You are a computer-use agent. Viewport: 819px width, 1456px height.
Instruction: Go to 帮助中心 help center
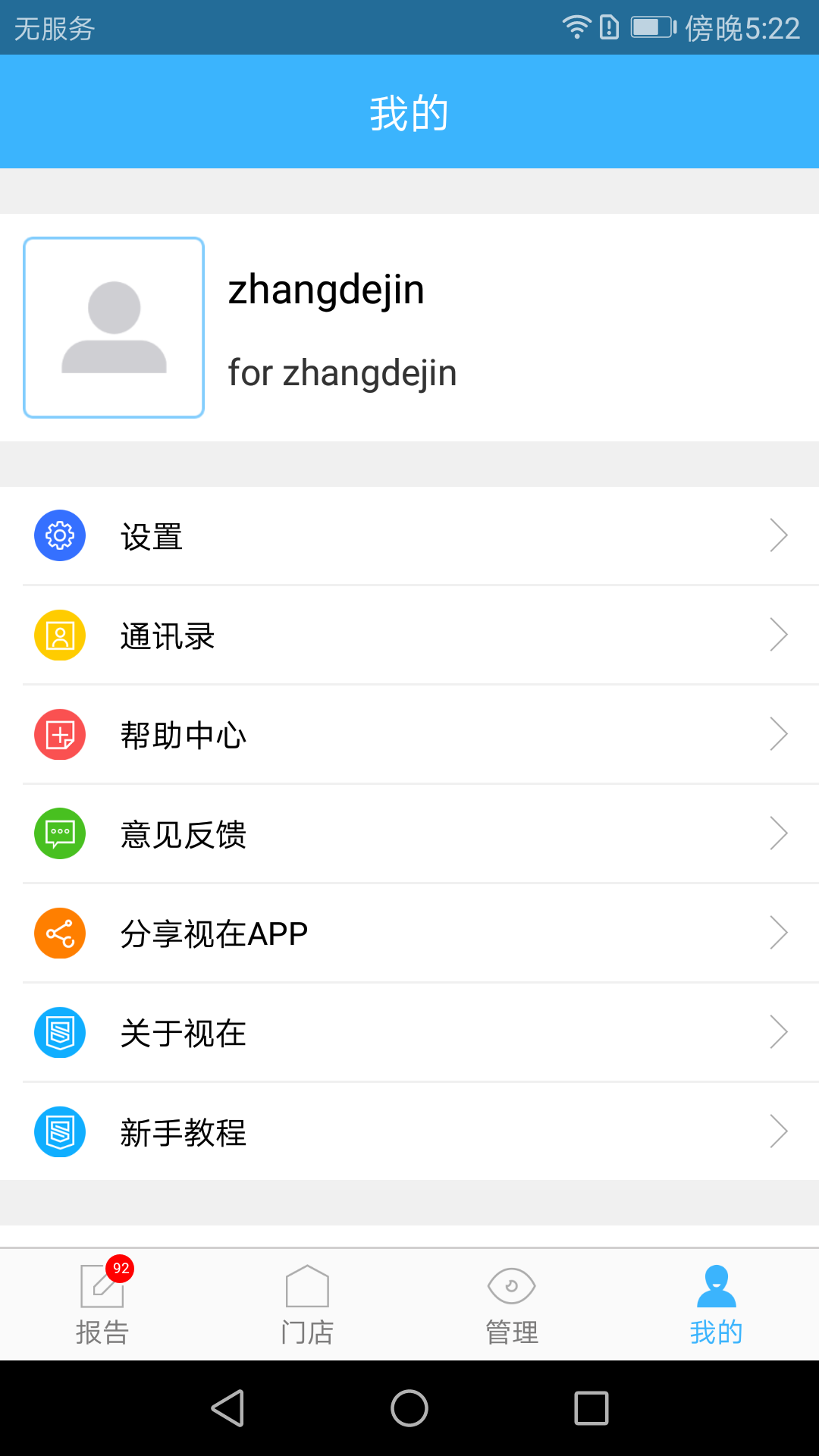coord(409,735)
